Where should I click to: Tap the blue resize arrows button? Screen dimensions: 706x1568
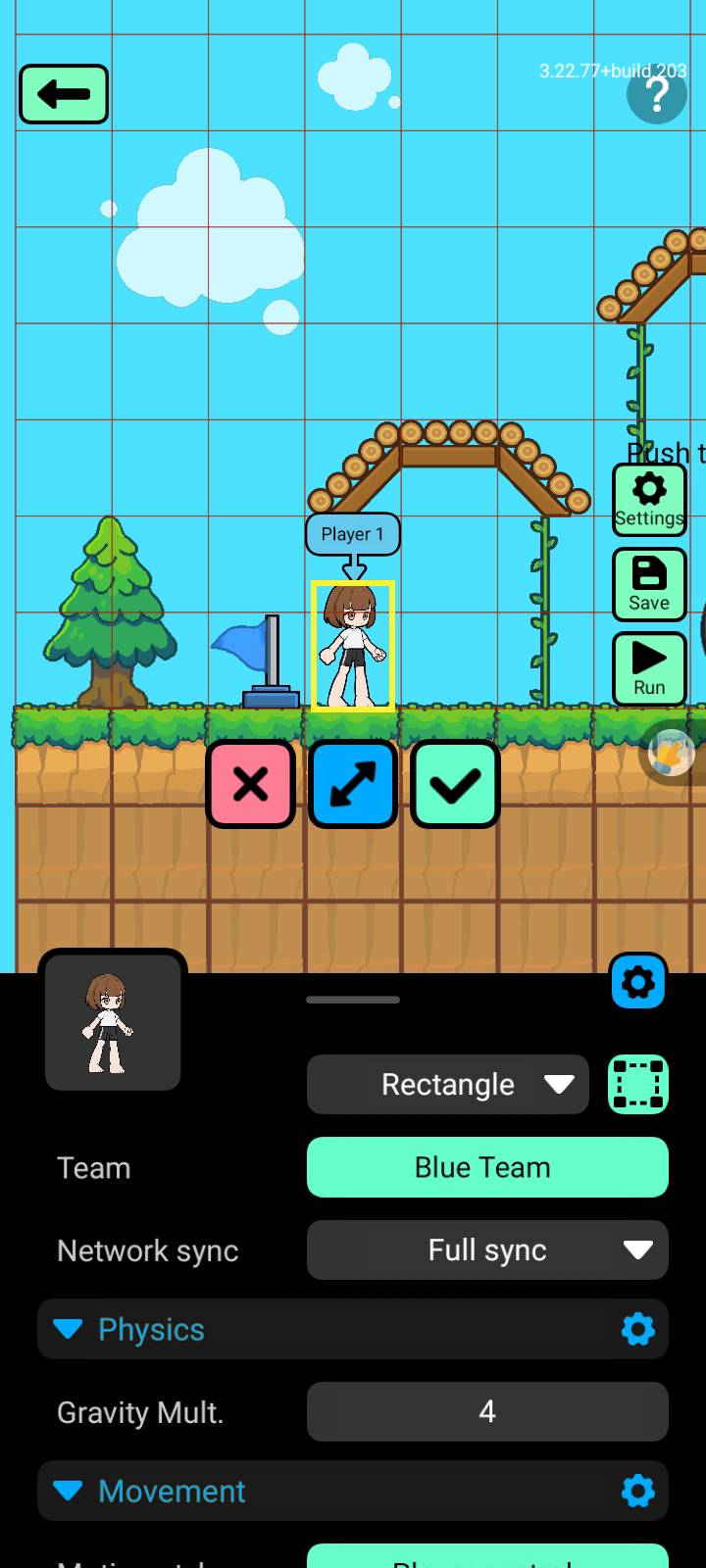[x=353, y=784]
